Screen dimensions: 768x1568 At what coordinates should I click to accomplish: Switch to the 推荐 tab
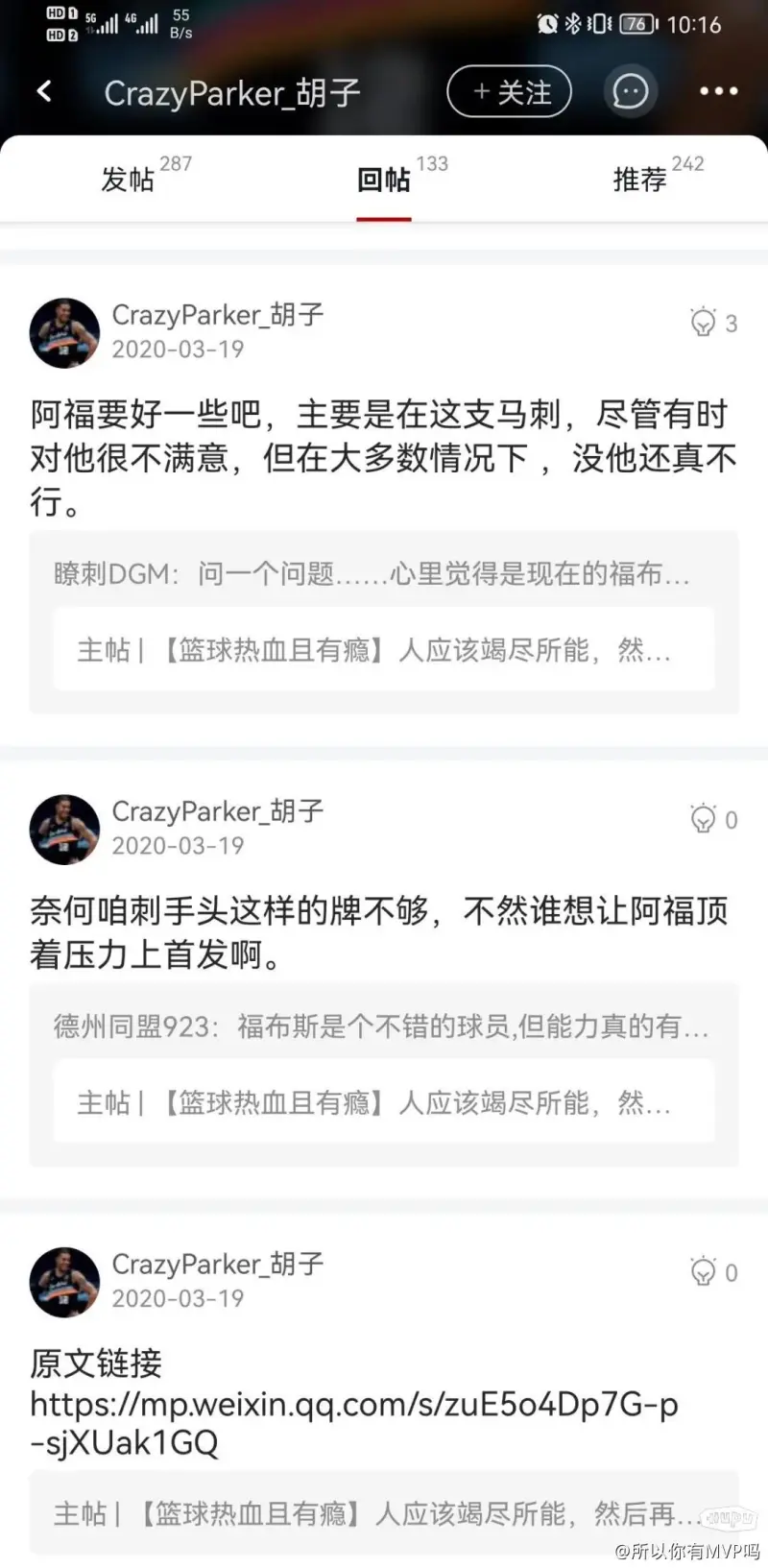pos(639,179)
